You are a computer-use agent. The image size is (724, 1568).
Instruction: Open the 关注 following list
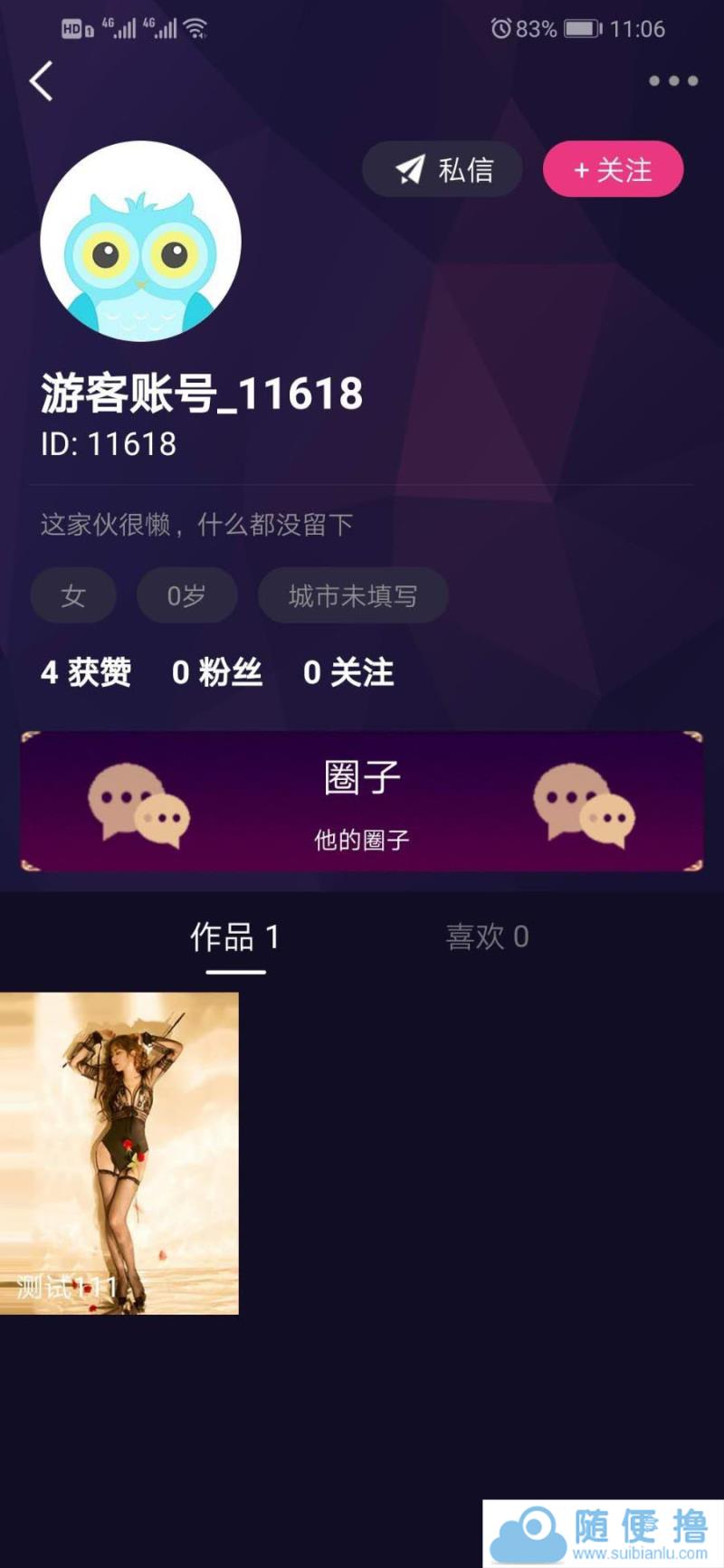[x=348, y=672]
